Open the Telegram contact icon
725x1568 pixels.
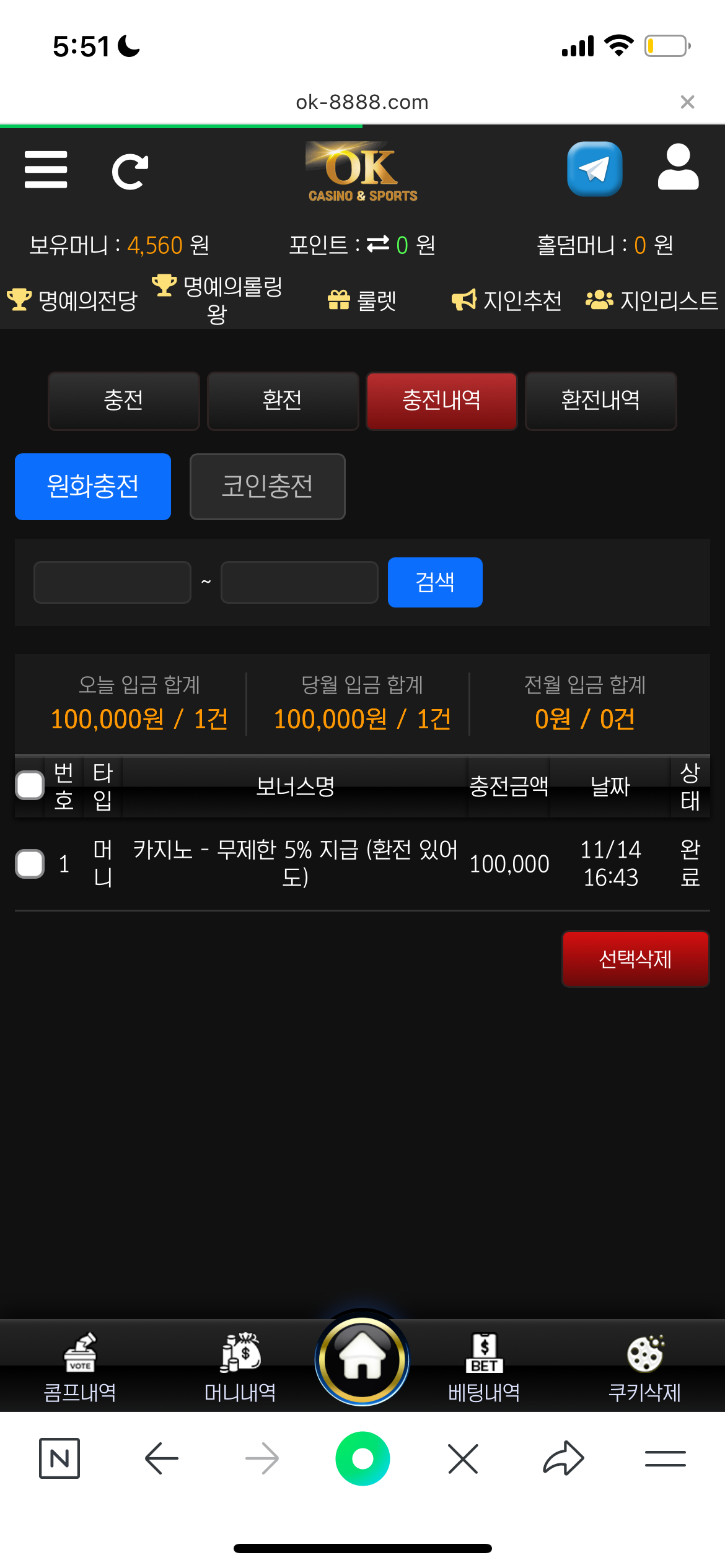[x=594, y=169]
